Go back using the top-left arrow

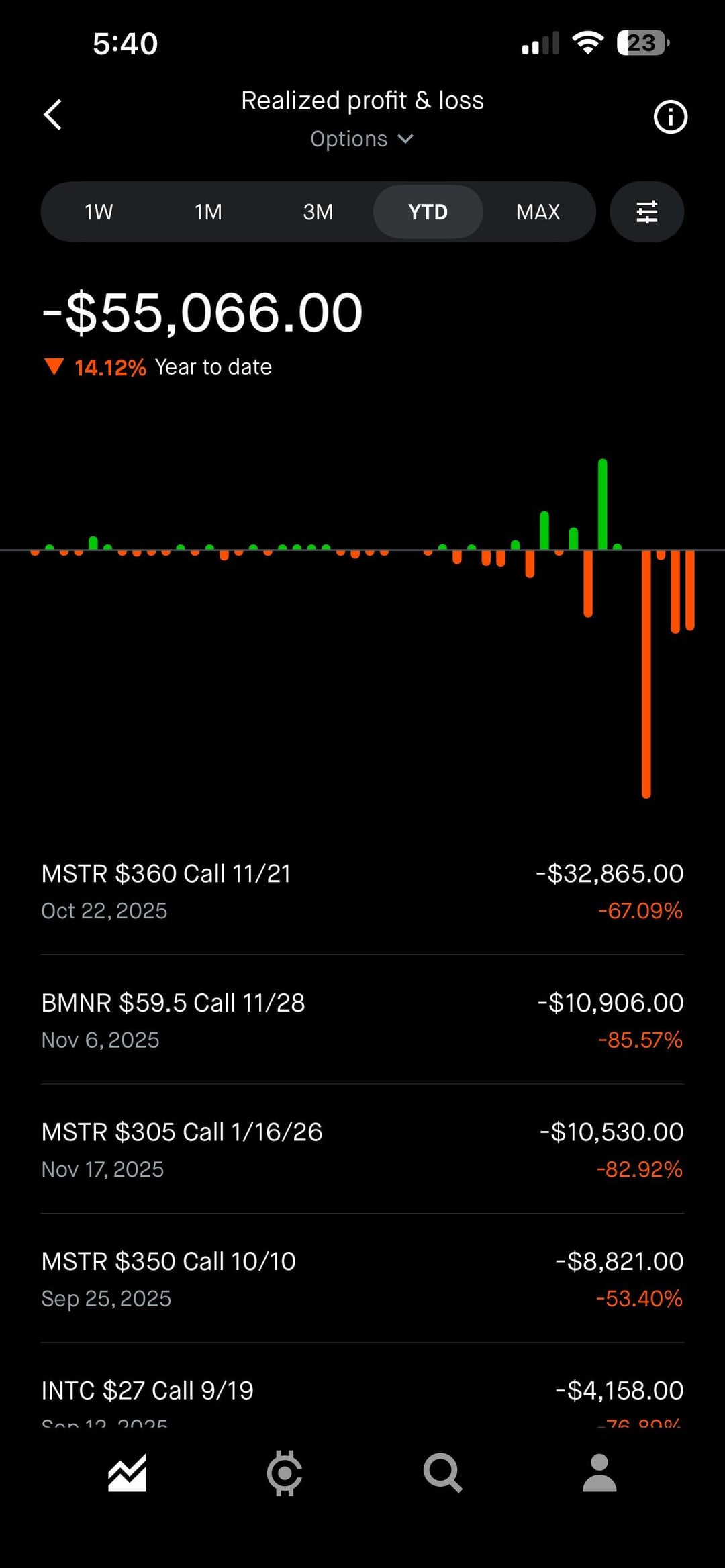pos(53,115)
